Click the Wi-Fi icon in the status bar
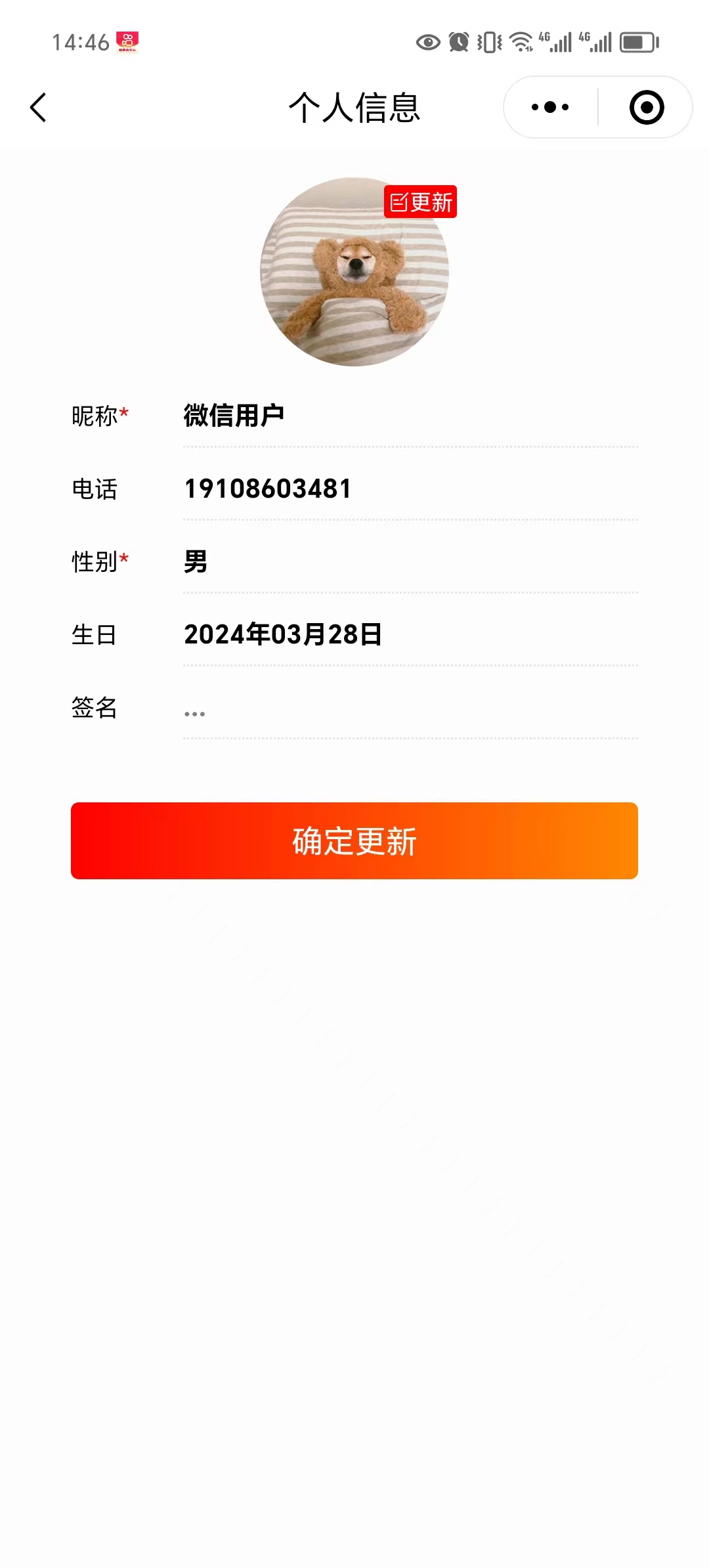The height and width of the screenshot is (1568, 709). (521, 42)
